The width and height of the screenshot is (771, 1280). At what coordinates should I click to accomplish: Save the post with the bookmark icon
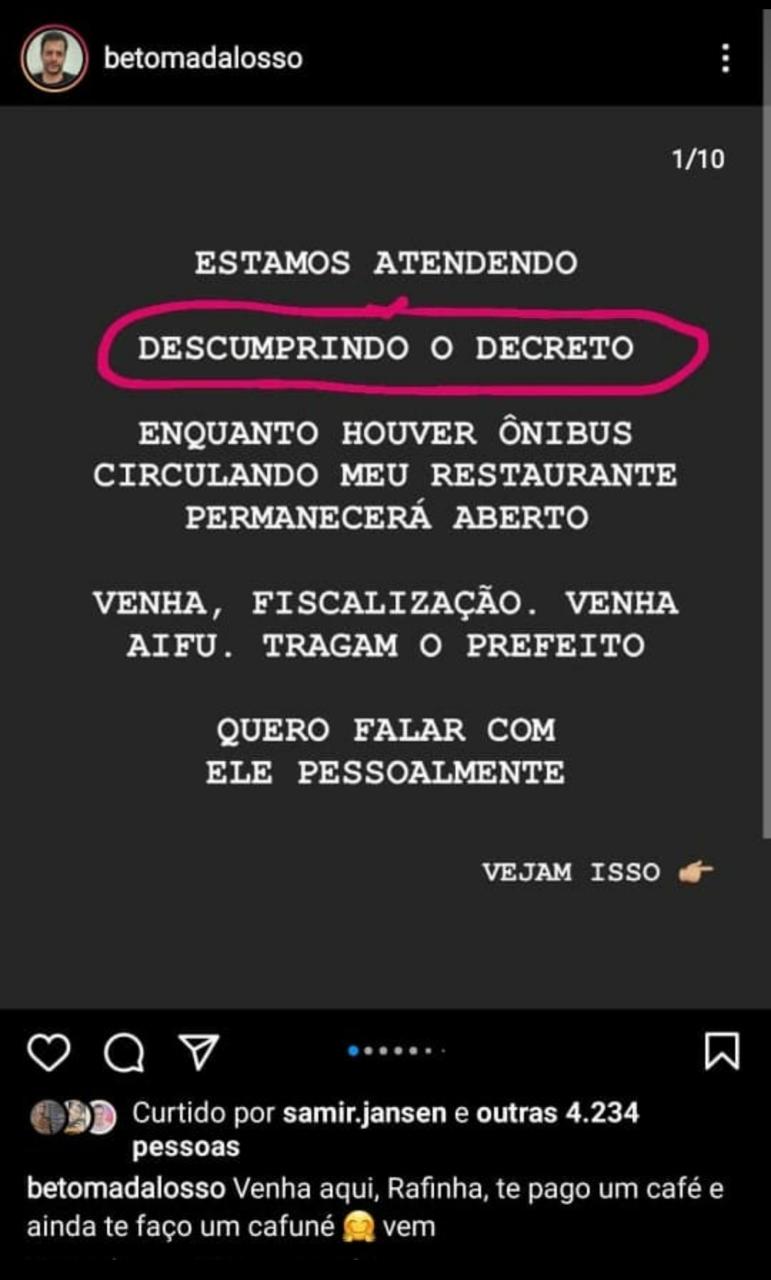tap(722, 1051)
